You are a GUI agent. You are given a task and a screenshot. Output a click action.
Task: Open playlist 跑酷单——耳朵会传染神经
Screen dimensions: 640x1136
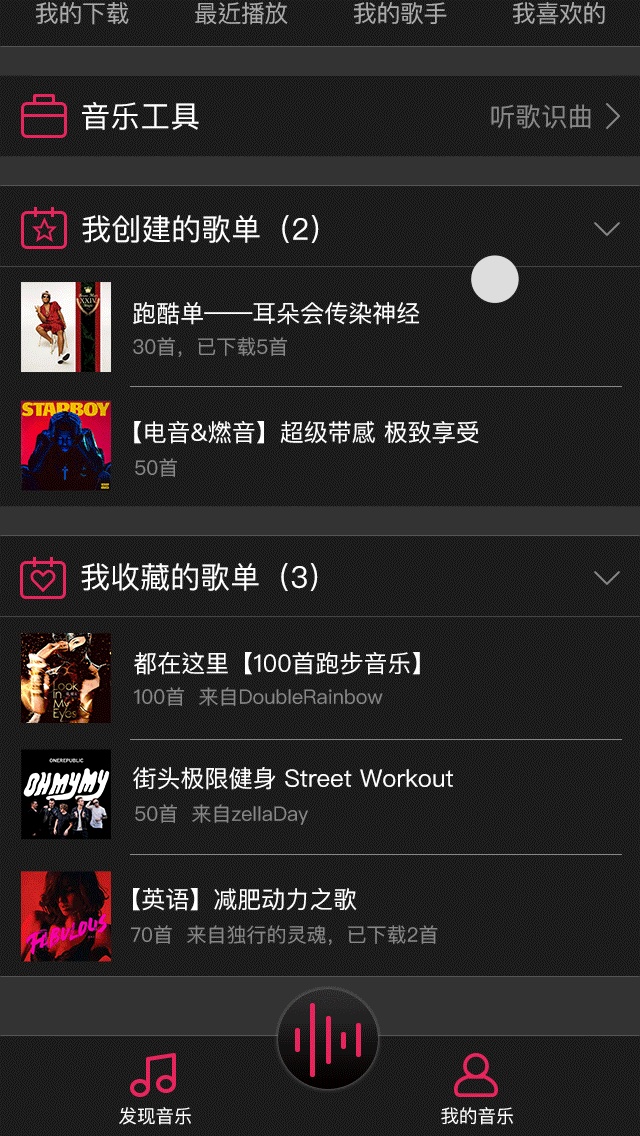click(320, 328)
